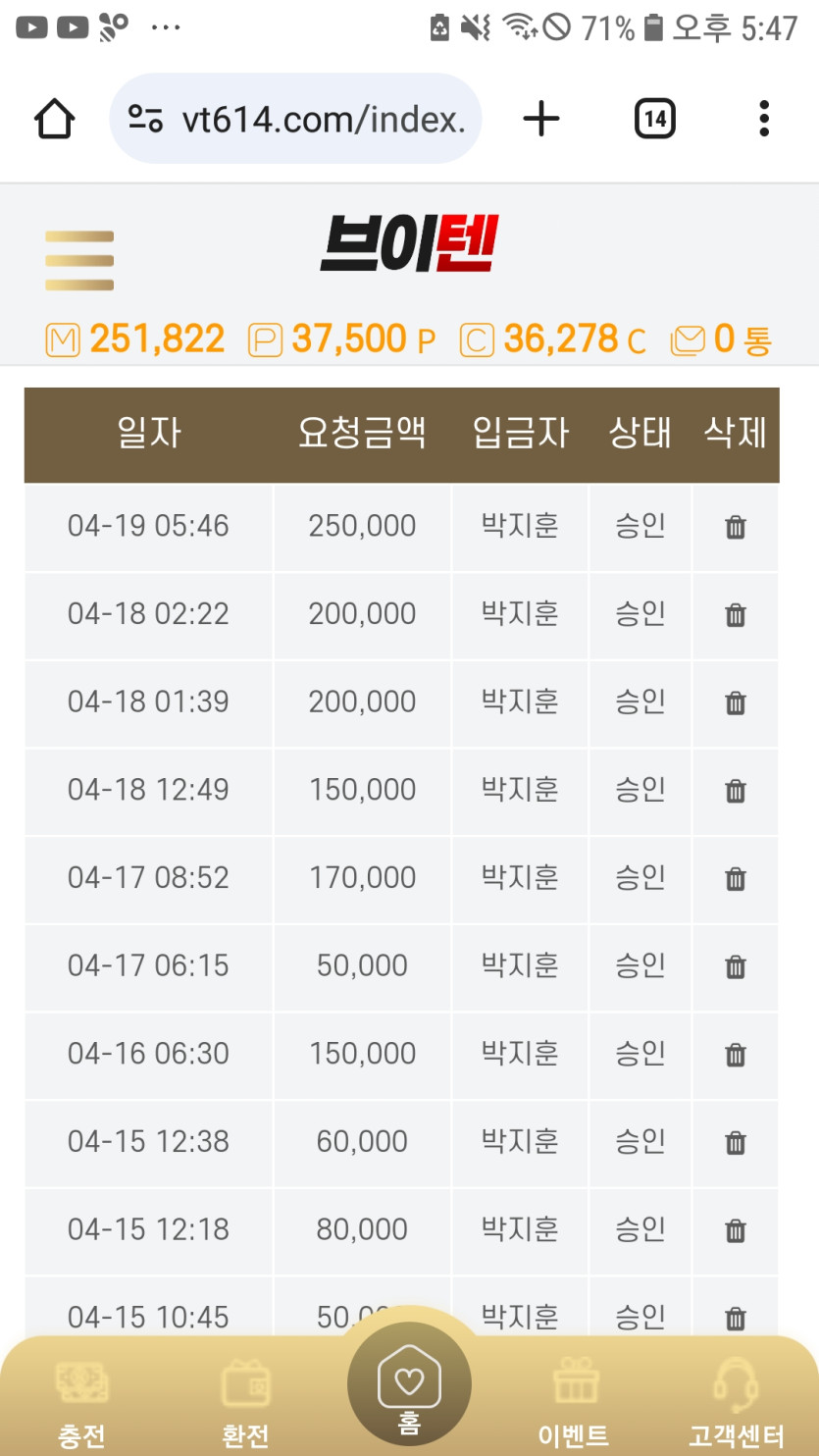Delete the 04-15 12:38 entry
The height and width of the screenshot is (1456, 819).
click(735, 1143)
